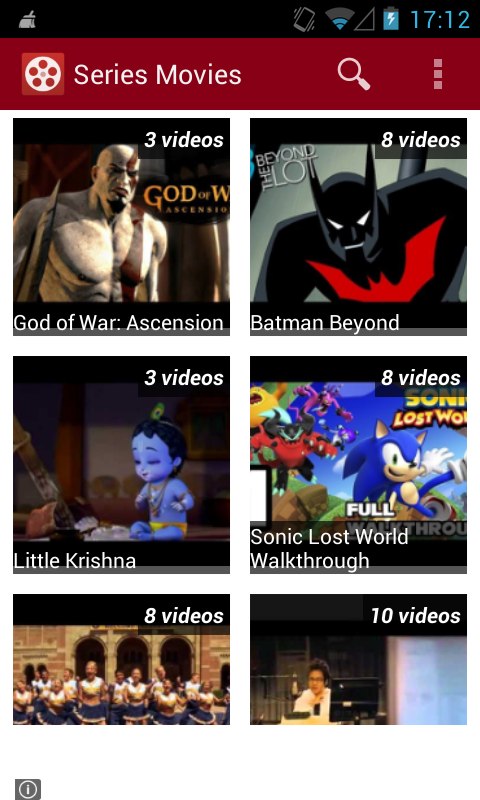Select the Little Krishna series tile
Image resolution: width=480 pixels, height=800 pixels.
tap(121, 465)
